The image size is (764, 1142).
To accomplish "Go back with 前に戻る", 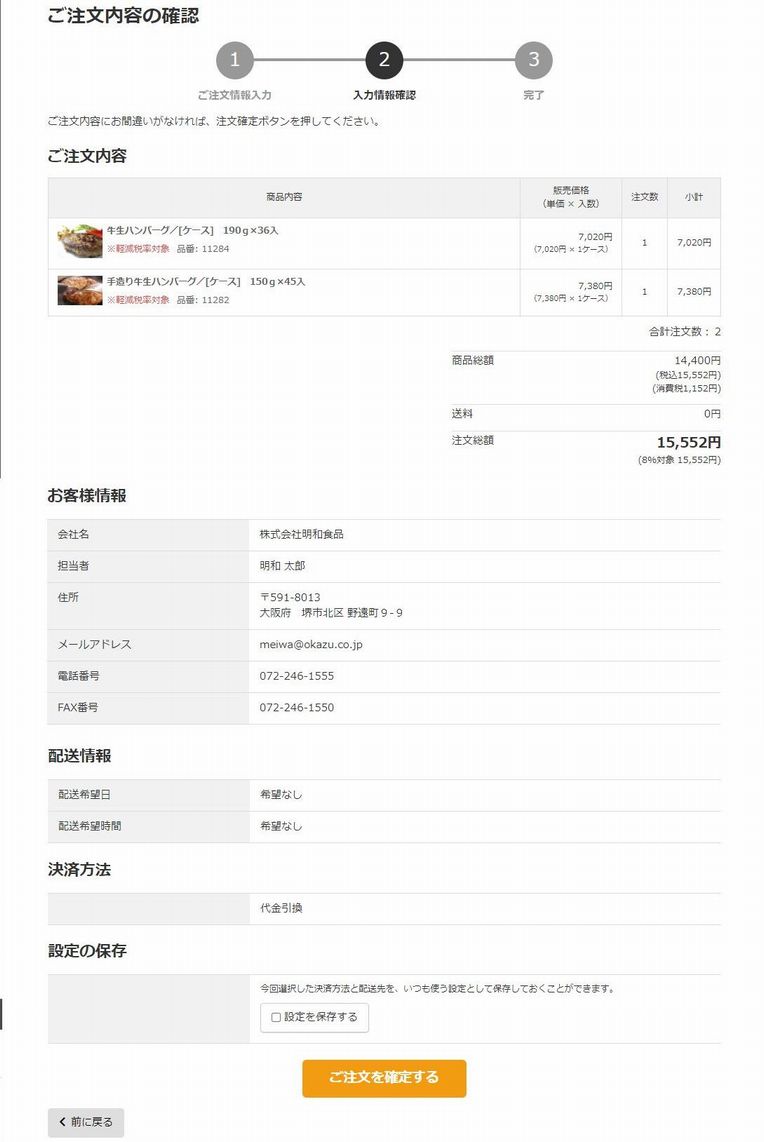I will coord(86,1122).
